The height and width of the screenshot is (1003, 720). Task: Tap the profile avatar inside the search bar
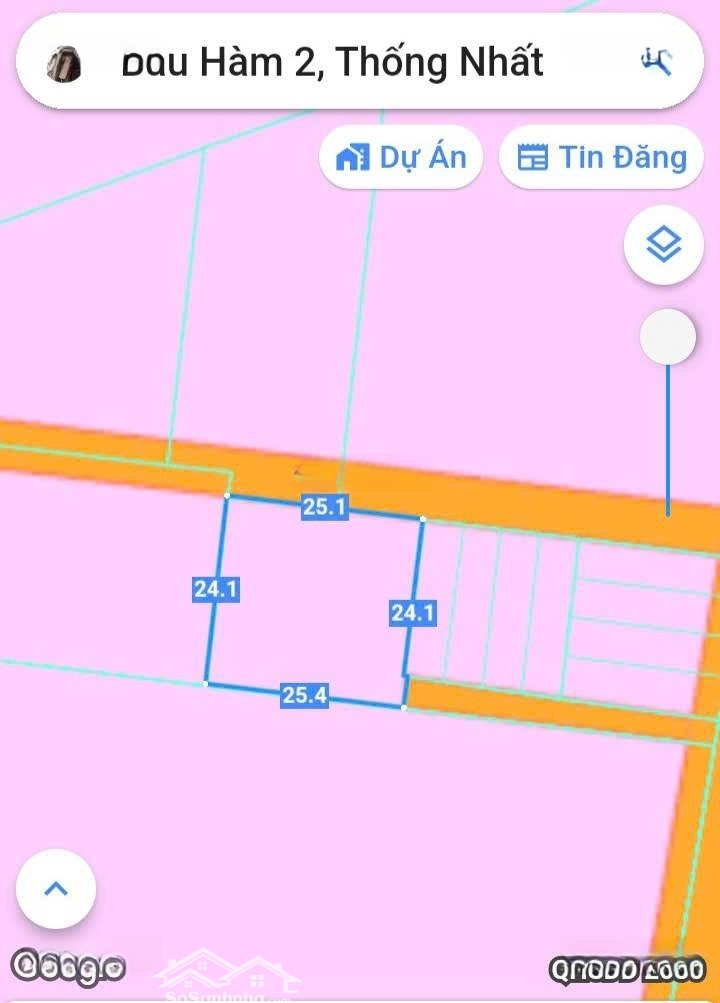(x=62, y=61)
